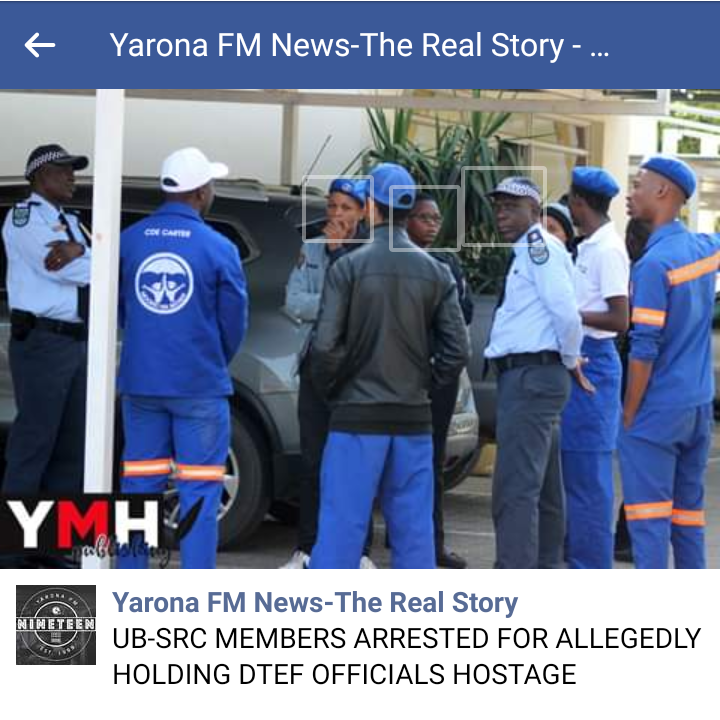Open the news photo in full view

(x=360, y=330)
